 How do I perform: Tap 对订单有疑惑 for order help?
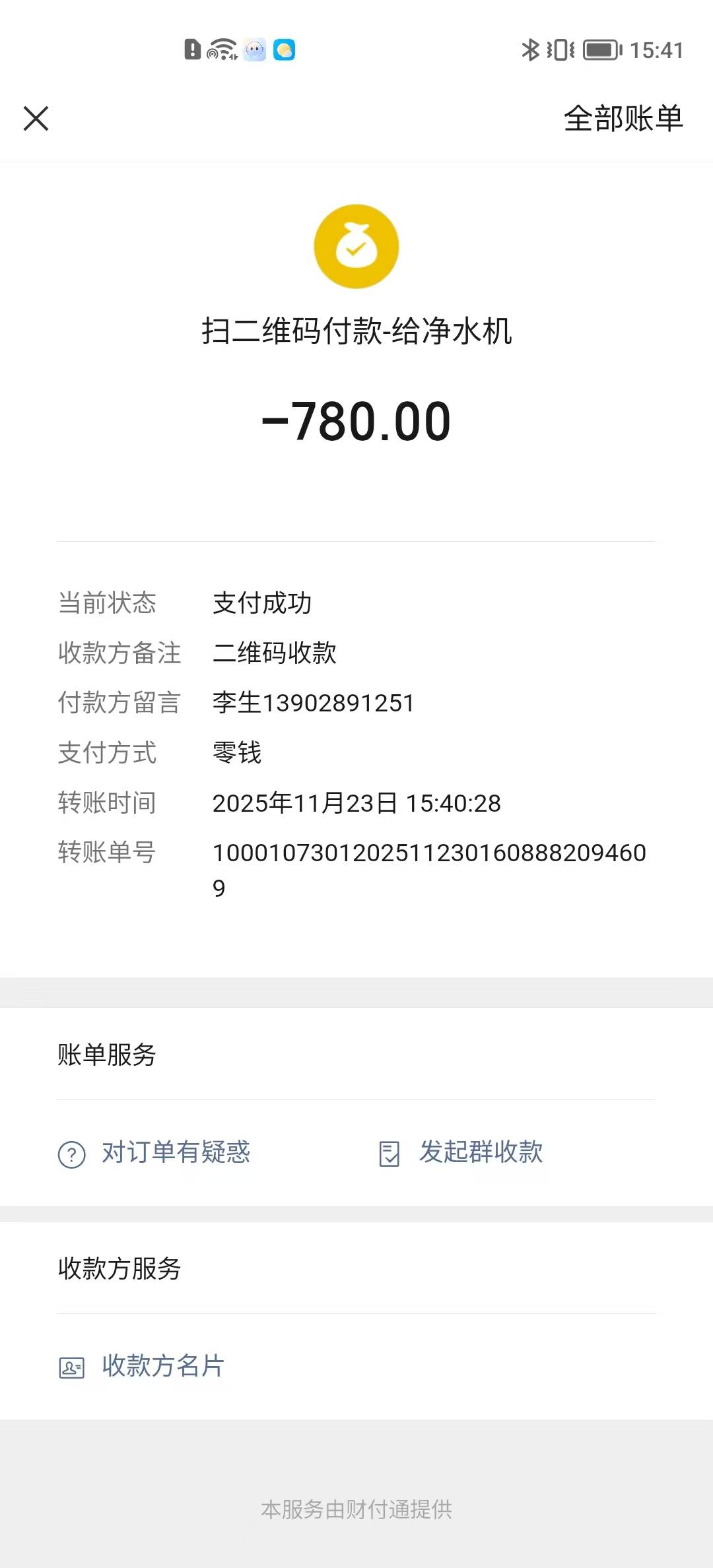point(155,1153)
